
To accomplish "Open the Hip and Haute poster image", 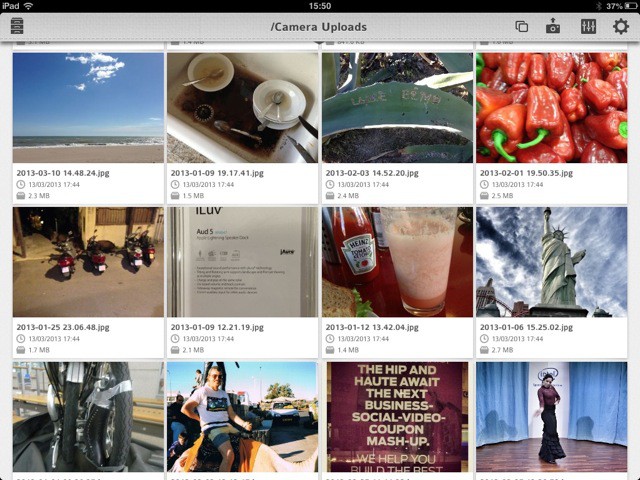I will click(x=397, y=417).
